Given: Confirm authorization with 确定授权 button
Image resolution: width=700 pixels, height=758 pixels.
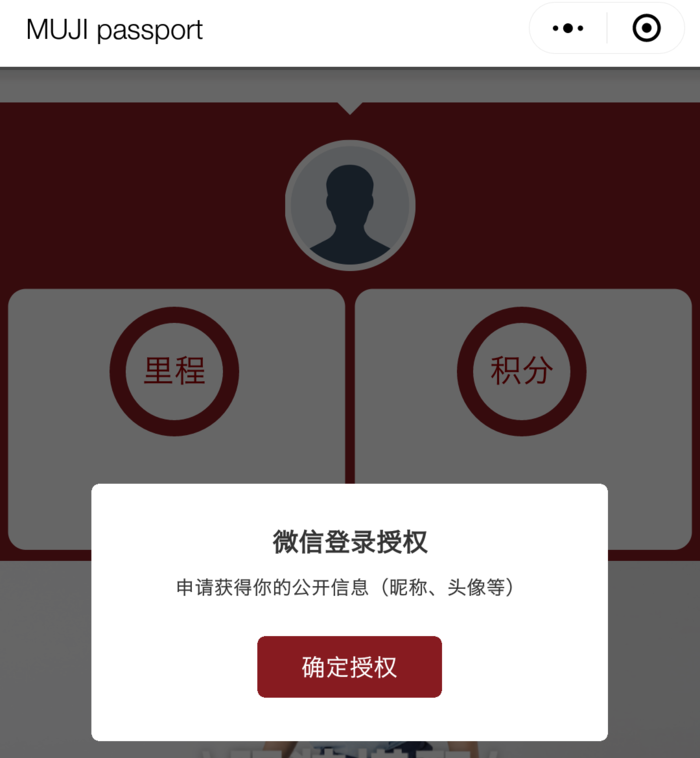Looking at the screenshot, I should [349, 667].
